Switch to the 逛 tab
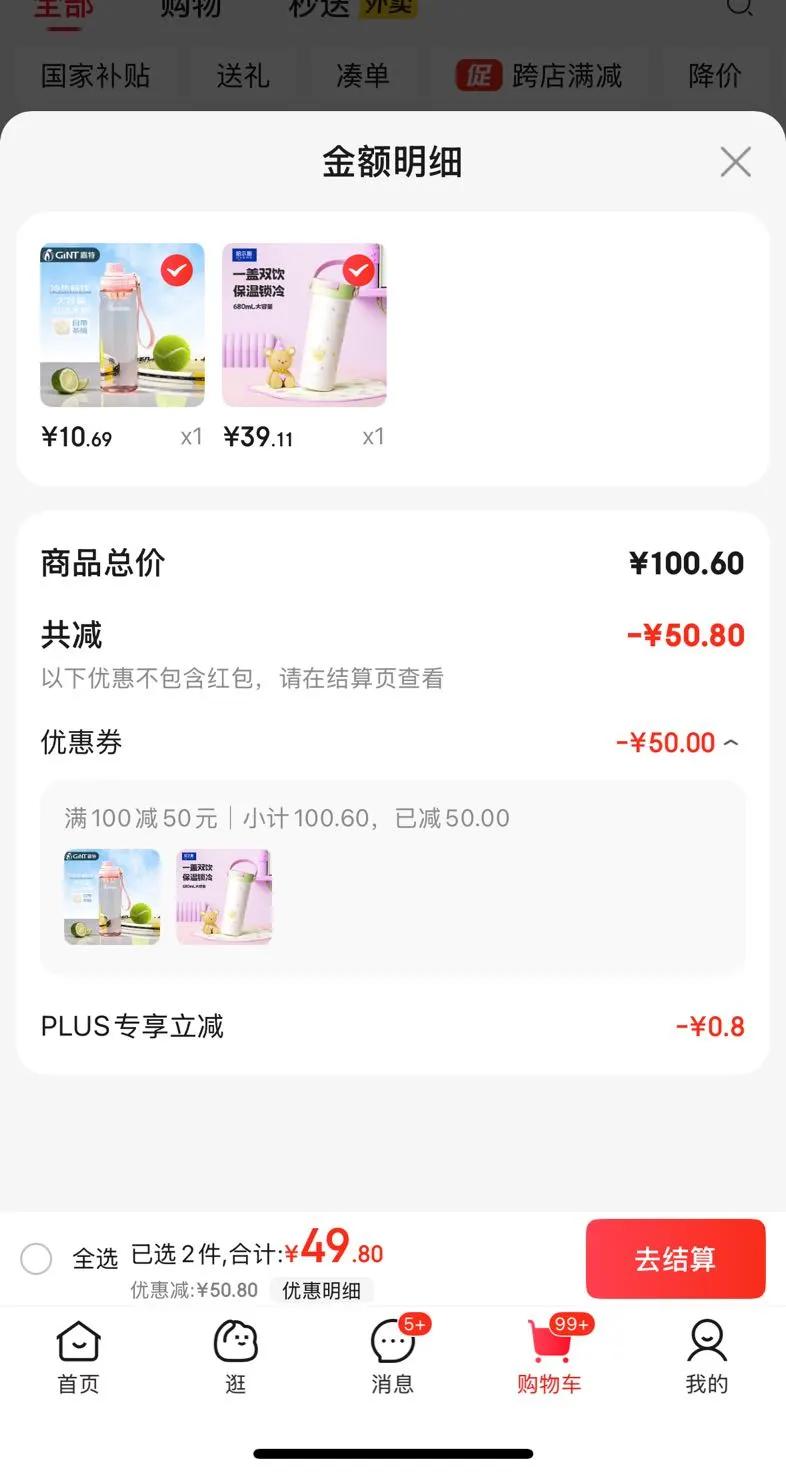786x1475 pixels. [x=236, y=1358]
